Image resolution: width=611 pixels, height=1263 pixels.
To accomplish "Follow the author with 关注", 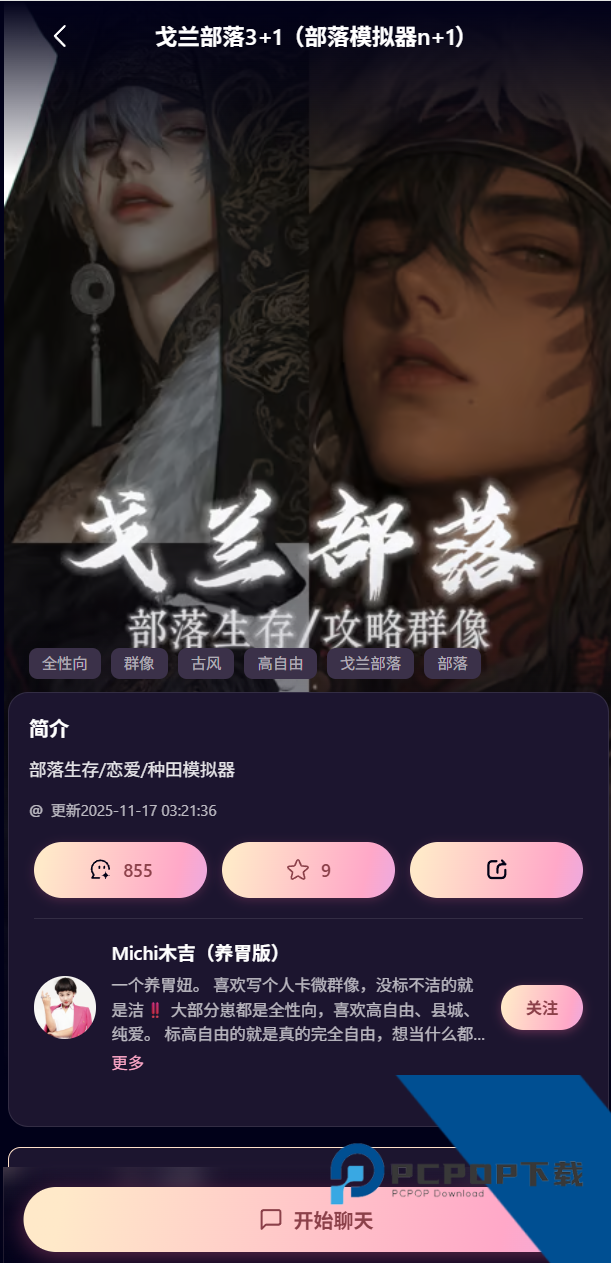I will pos(541,1008).
